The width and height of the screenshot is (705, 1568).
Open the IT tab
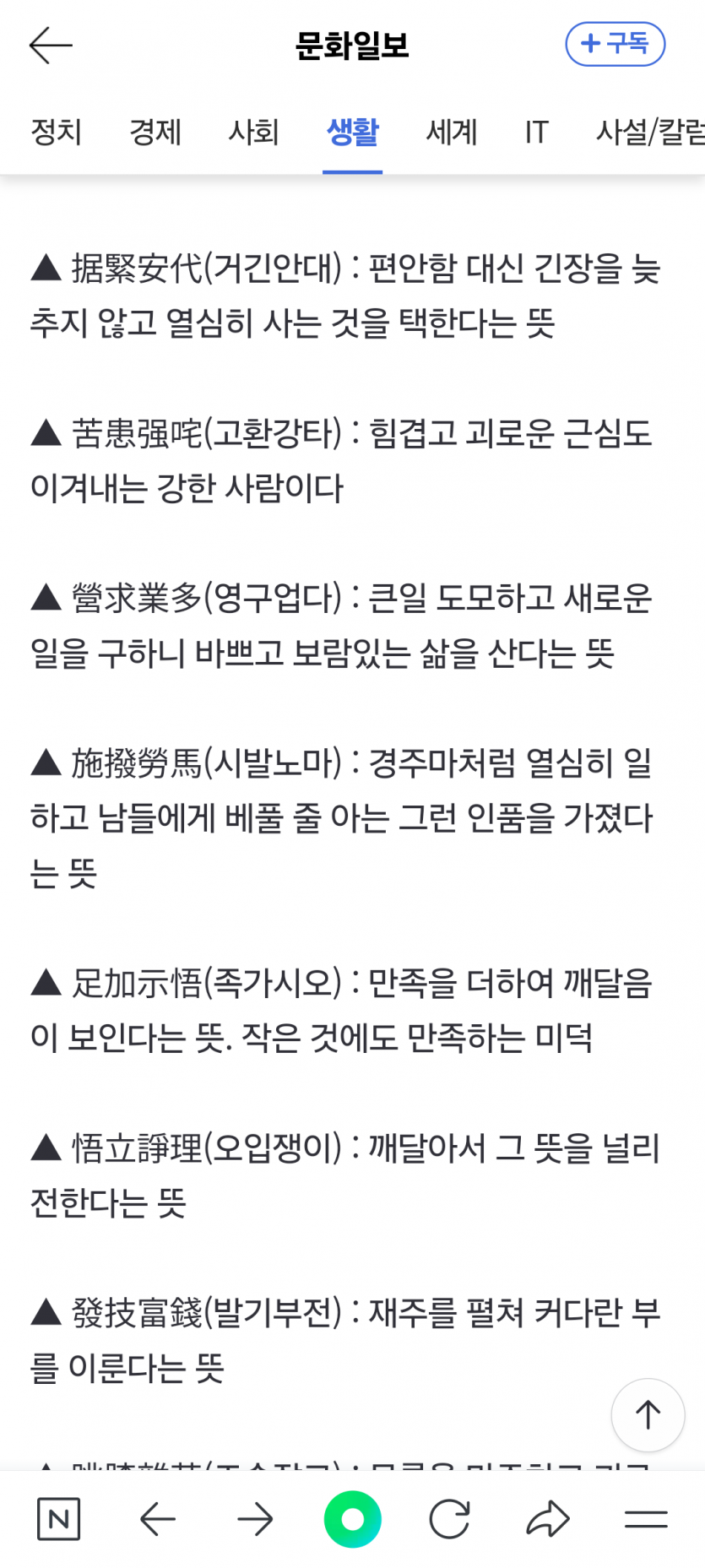coord(536,133)
